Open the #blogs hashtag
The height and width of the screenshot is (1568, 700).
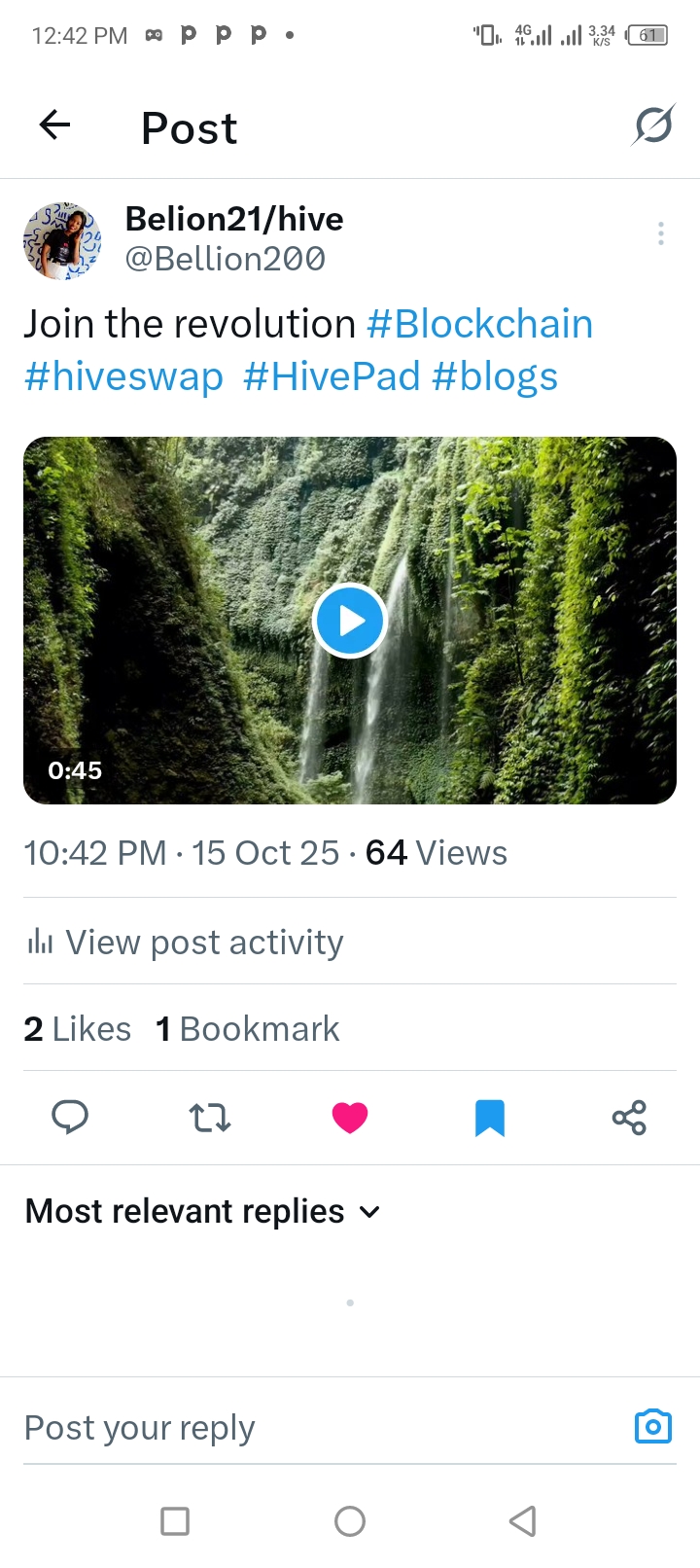(495, 376)
